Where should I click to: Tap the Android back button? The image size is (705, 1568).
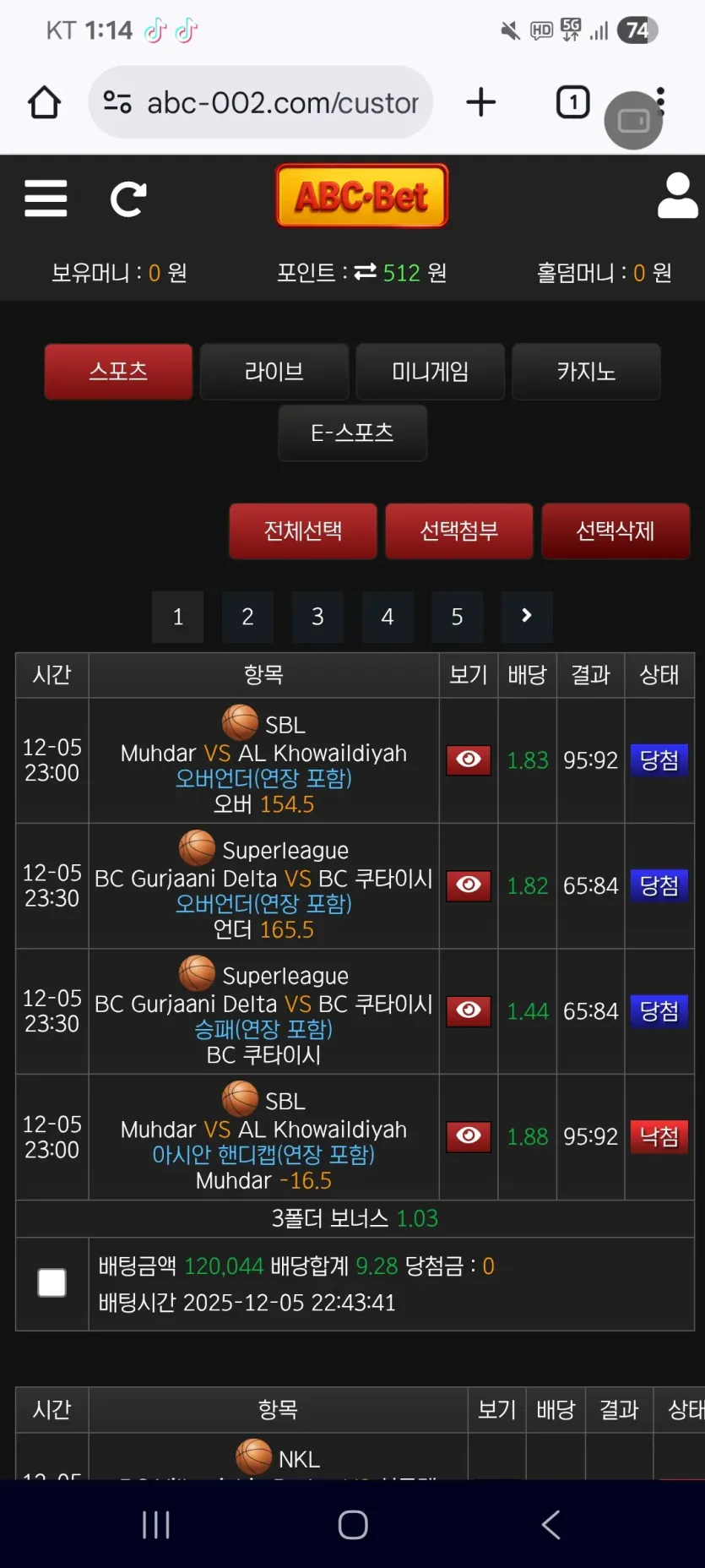point(550,1525)
